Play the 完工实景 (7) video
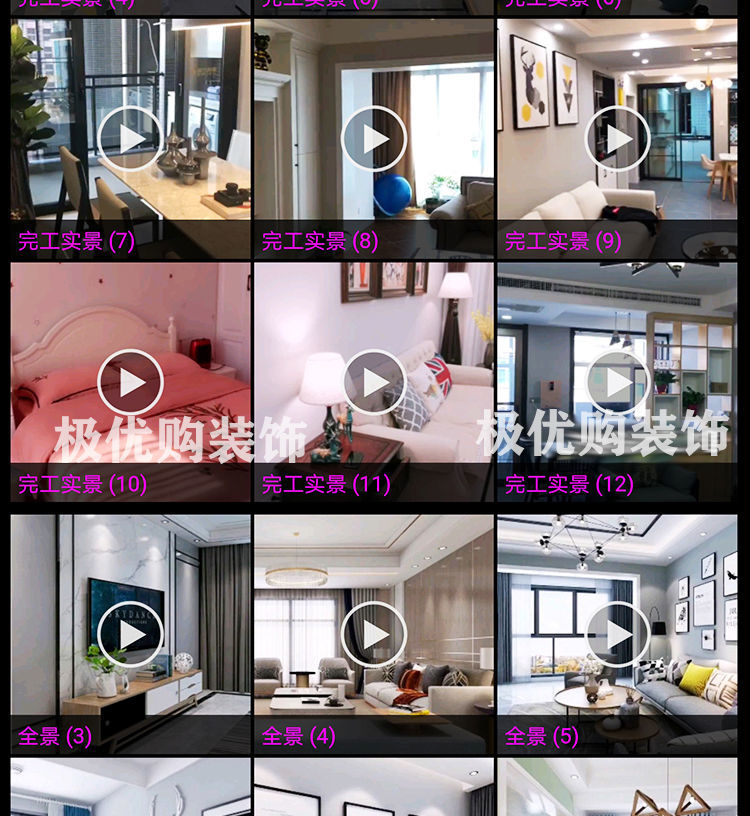 click(130, 138)
